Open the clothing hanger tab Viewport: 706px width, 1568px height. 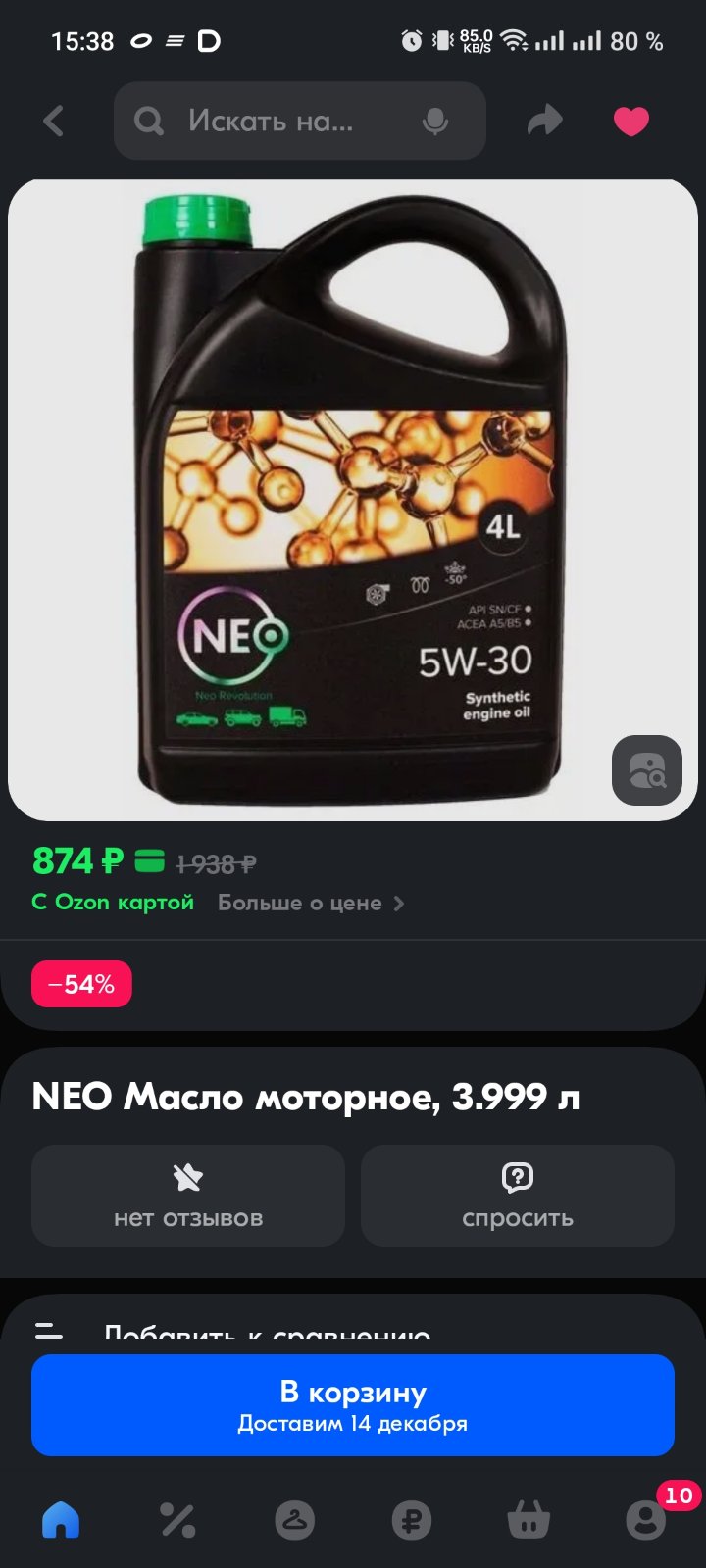[294, 1520]
